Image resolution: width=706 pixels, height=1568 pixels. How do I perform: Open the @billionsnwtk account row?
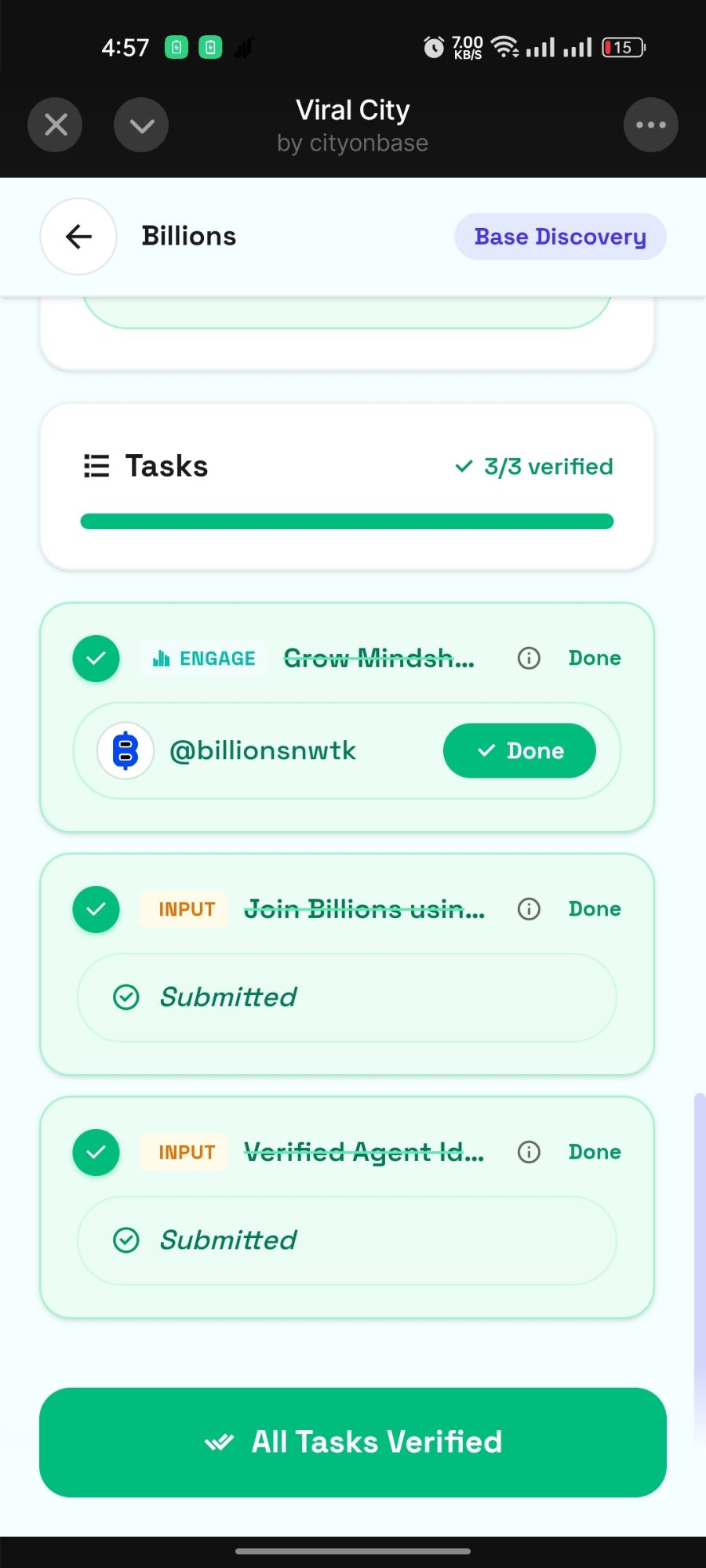[263, 750]
